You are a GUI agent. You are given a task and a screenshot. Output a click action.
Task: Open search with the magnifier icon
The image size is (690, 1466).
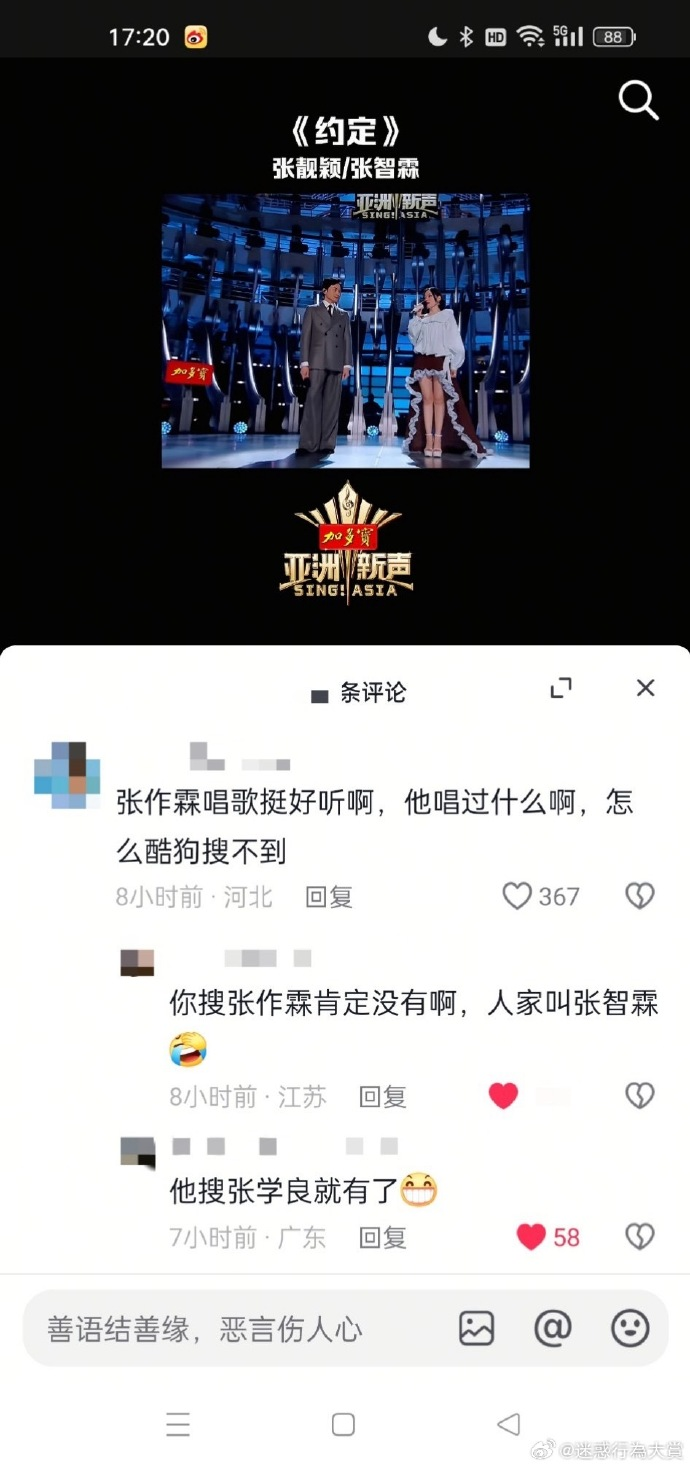(638, 100)
